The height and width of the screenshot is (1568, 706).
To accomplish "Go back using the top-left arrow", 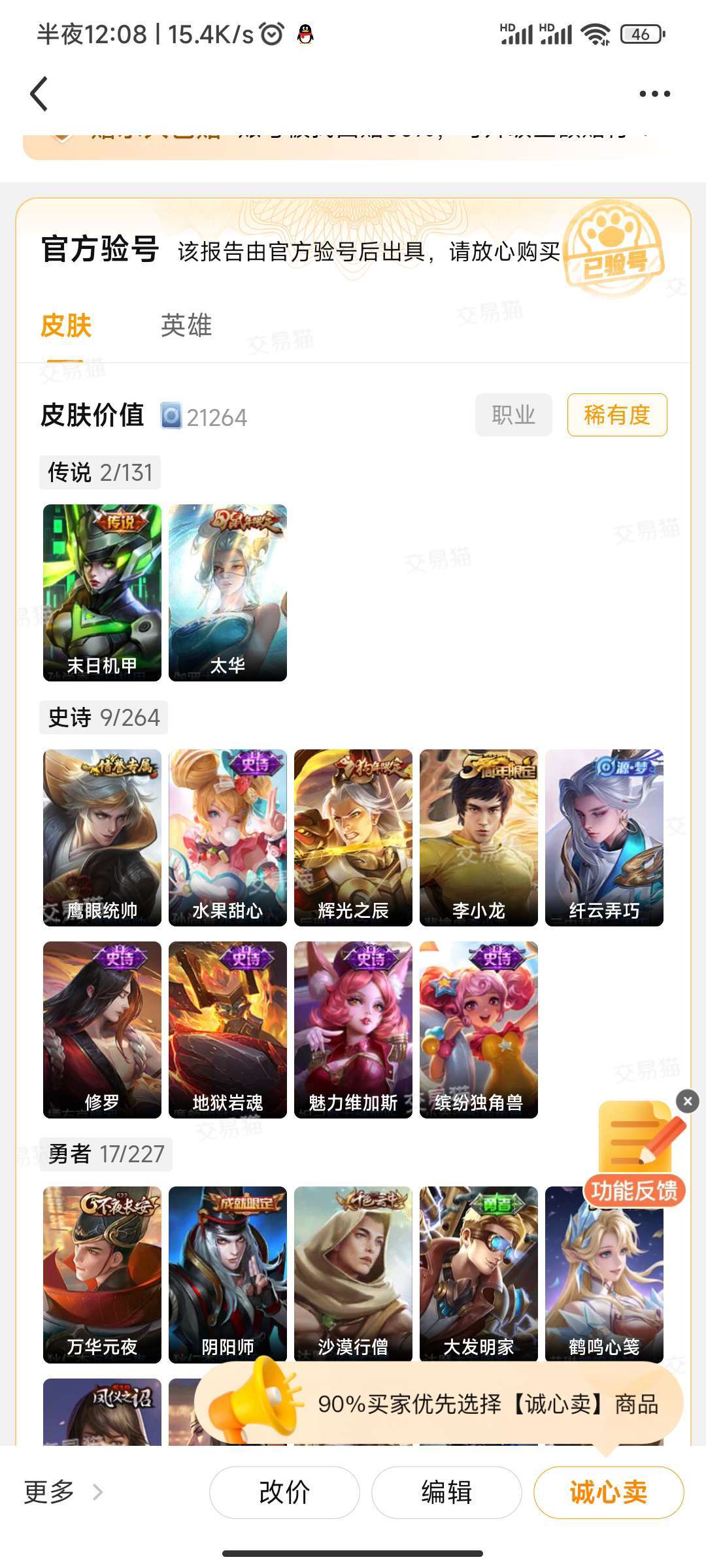I will click(x=40, y=94).
